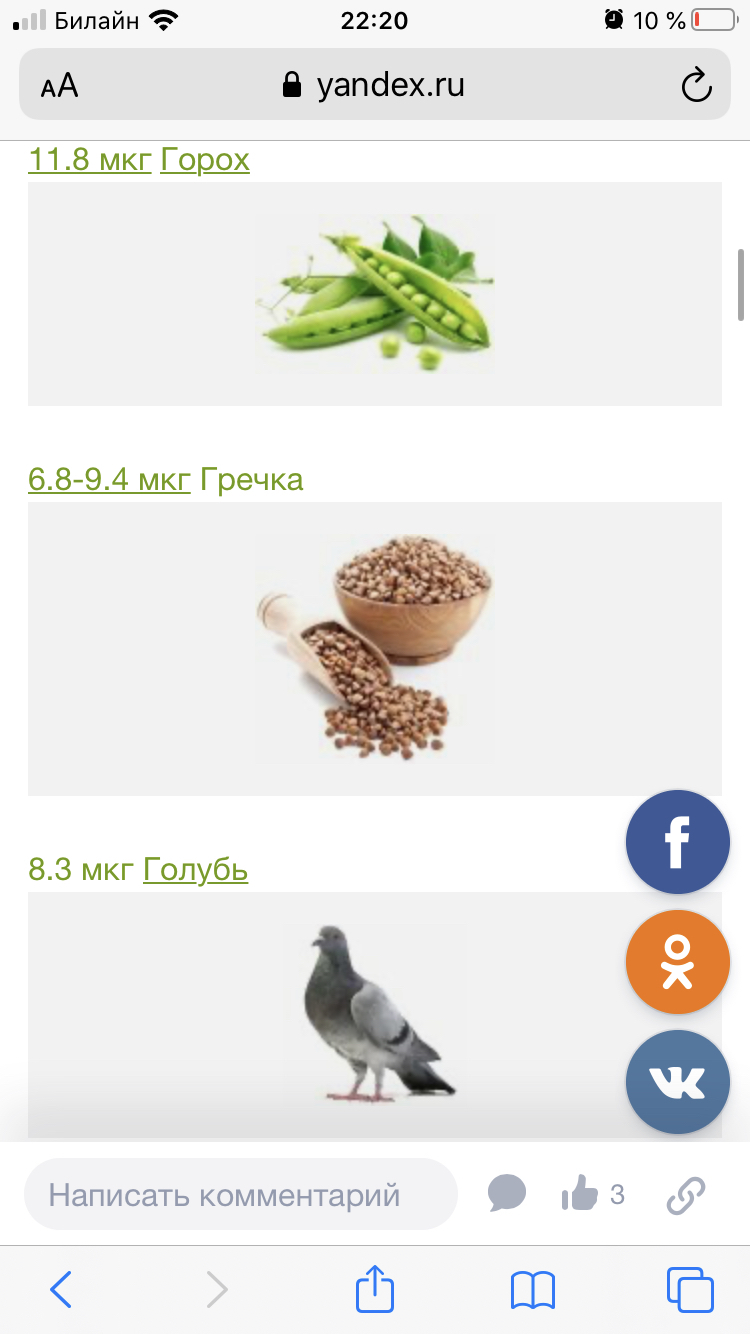Share the article on Facebook
Screen dimensions: 750x1334
[x=678, y=842]
